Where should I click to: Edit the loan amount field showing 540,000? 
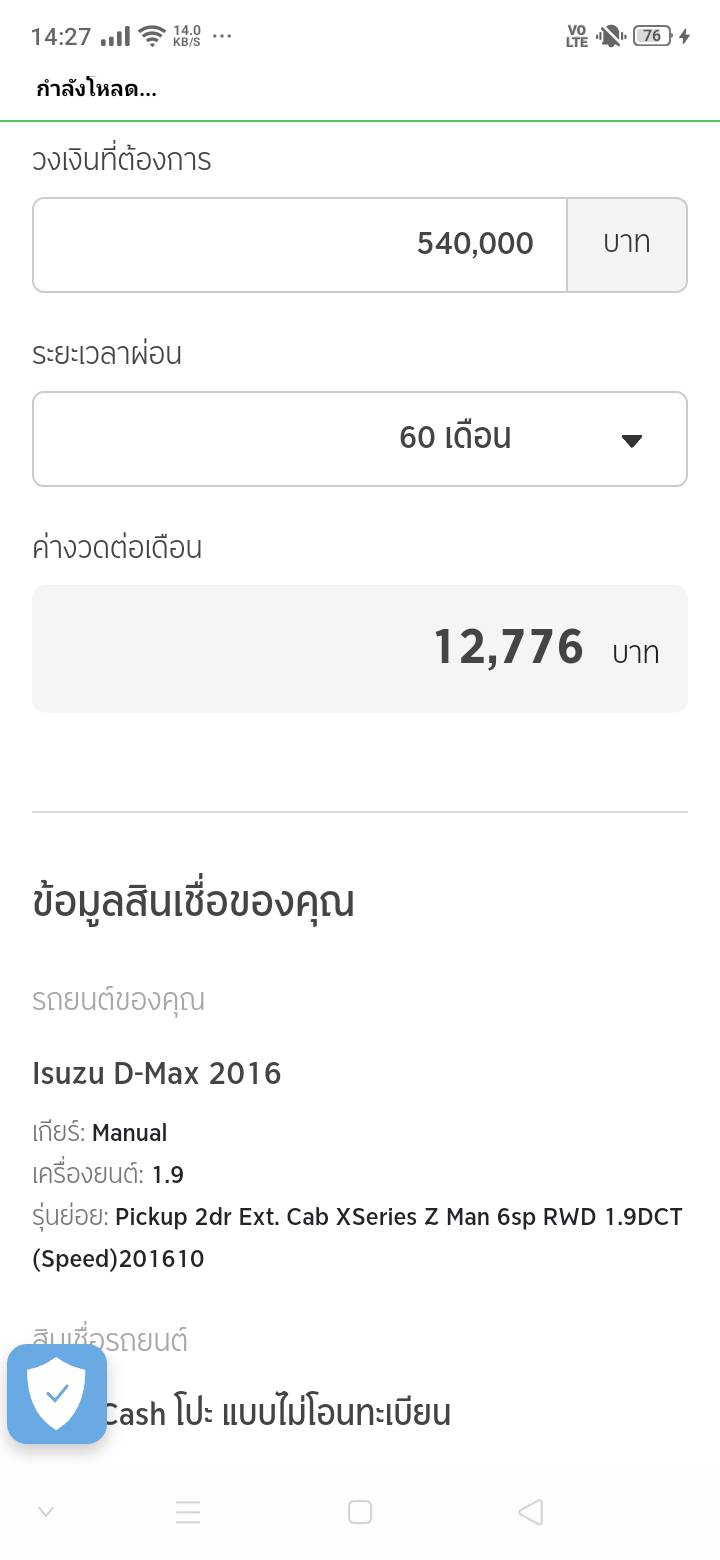pyautogui.click(x=300, y=244)
